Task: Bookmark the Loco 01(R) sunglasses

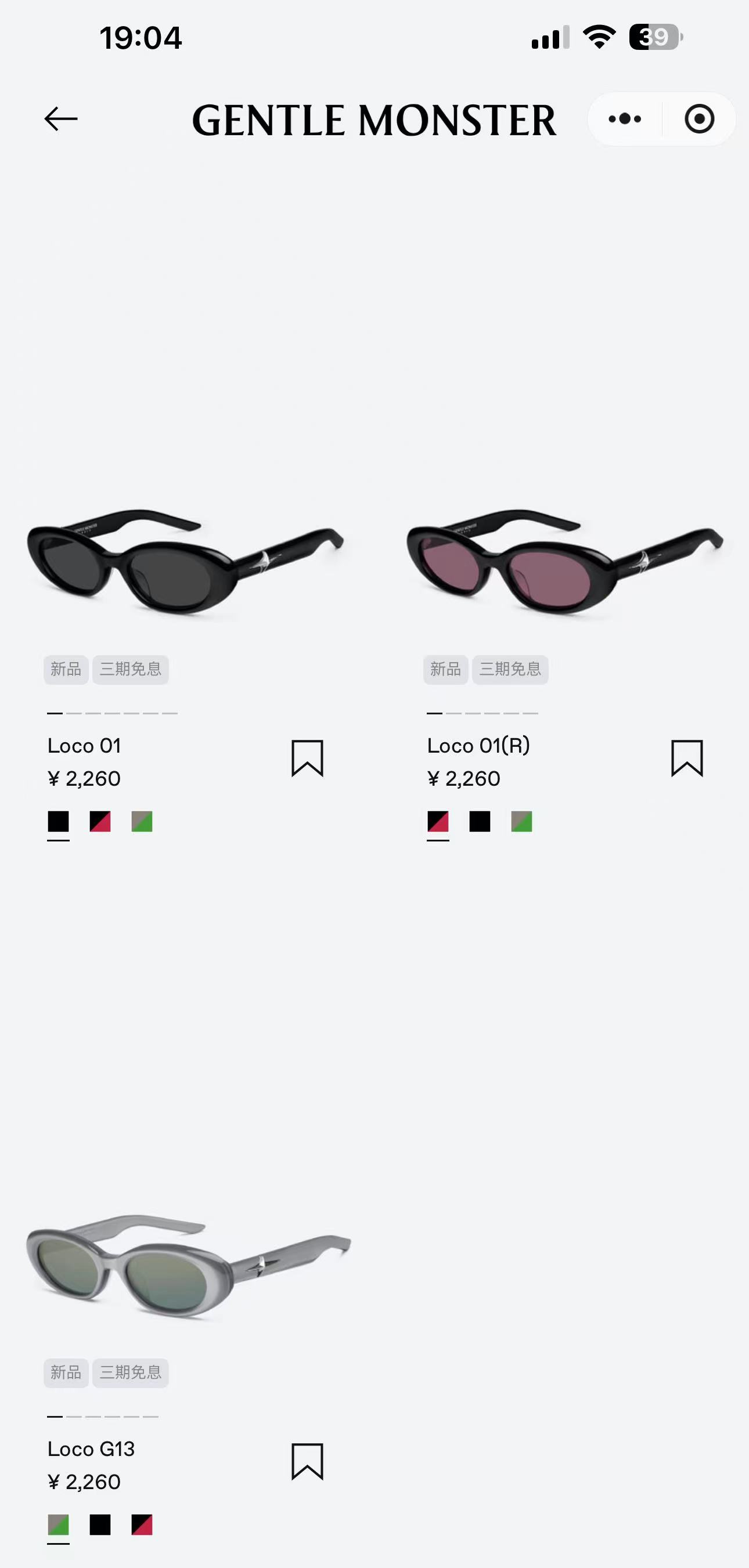Action: pos(687,758)
